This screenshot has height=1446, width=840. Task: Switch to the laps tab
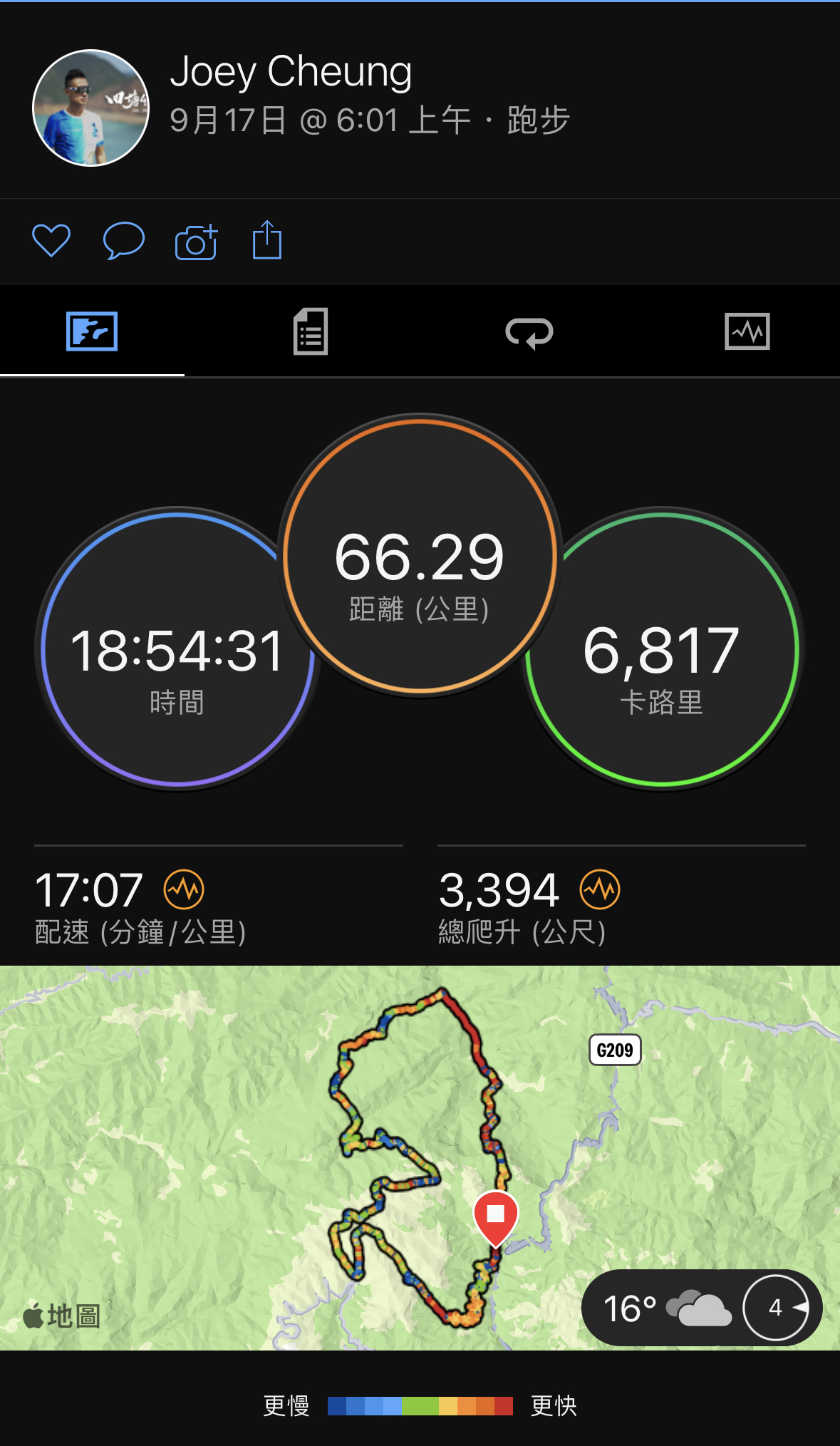tap(529, 332)
